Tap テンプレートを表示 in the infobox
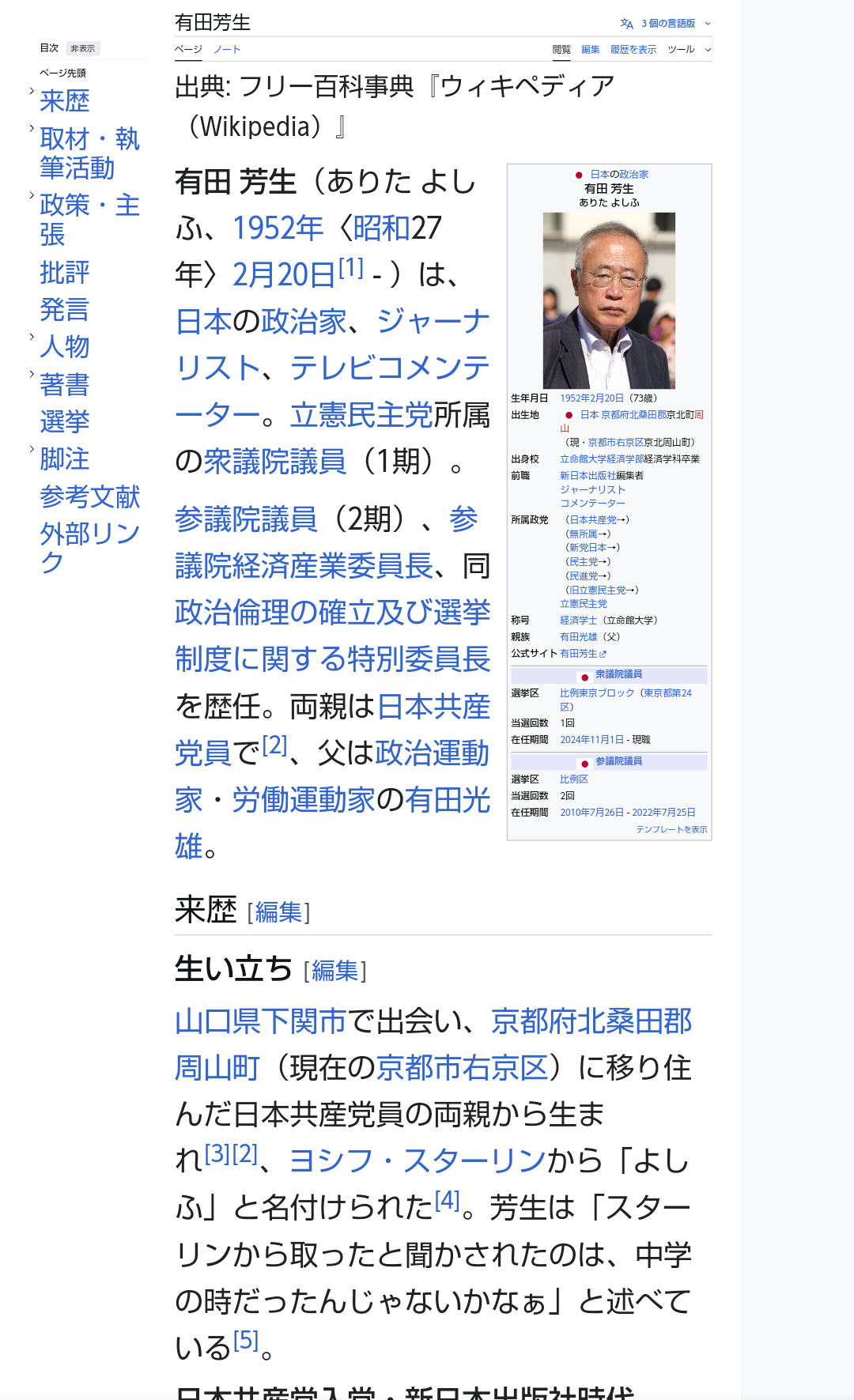The height and width of the screenshot is (1400, 854). (671, 829)
